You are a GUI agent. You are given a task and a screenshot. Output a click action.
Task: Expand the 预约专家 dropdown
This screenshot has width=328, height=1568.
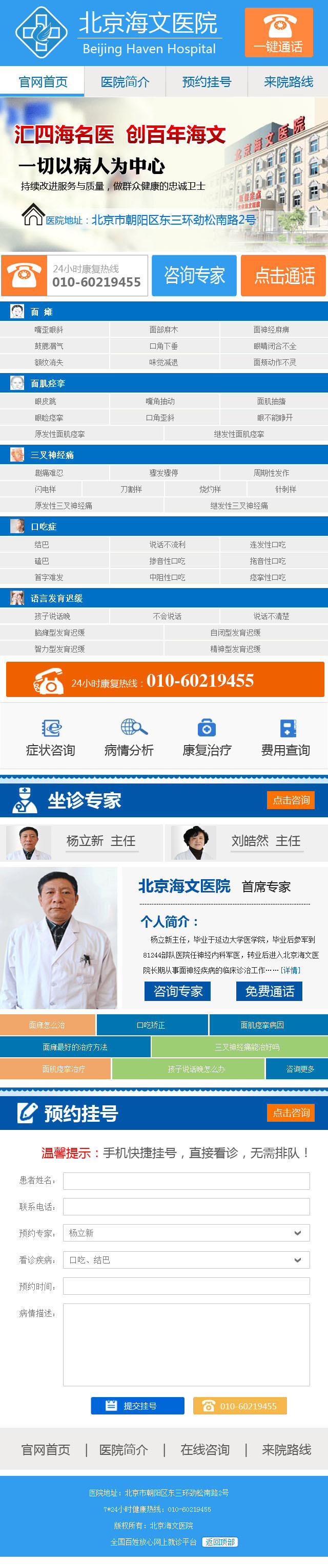click(x=186, y=1233)
